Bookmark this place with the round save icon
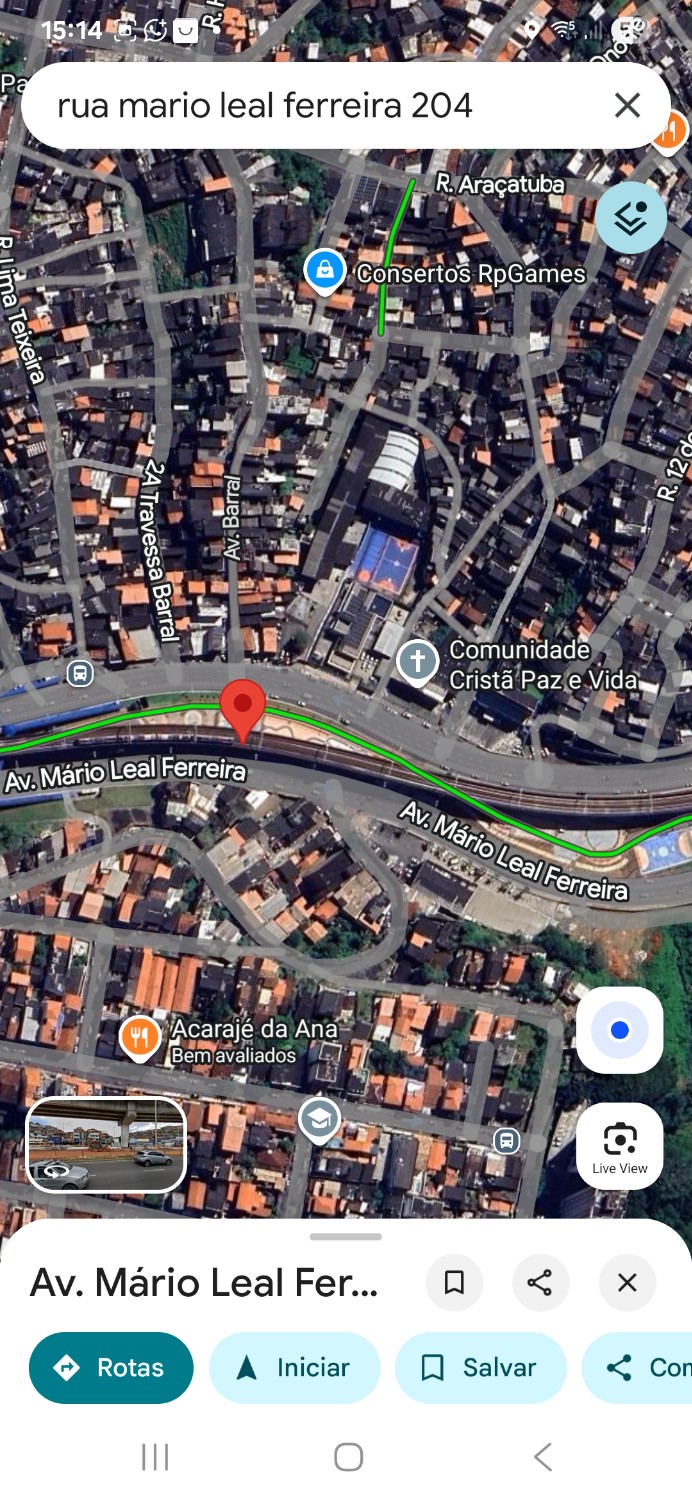Screen dimensions: 692x1500 click(x=454, y=1282)
